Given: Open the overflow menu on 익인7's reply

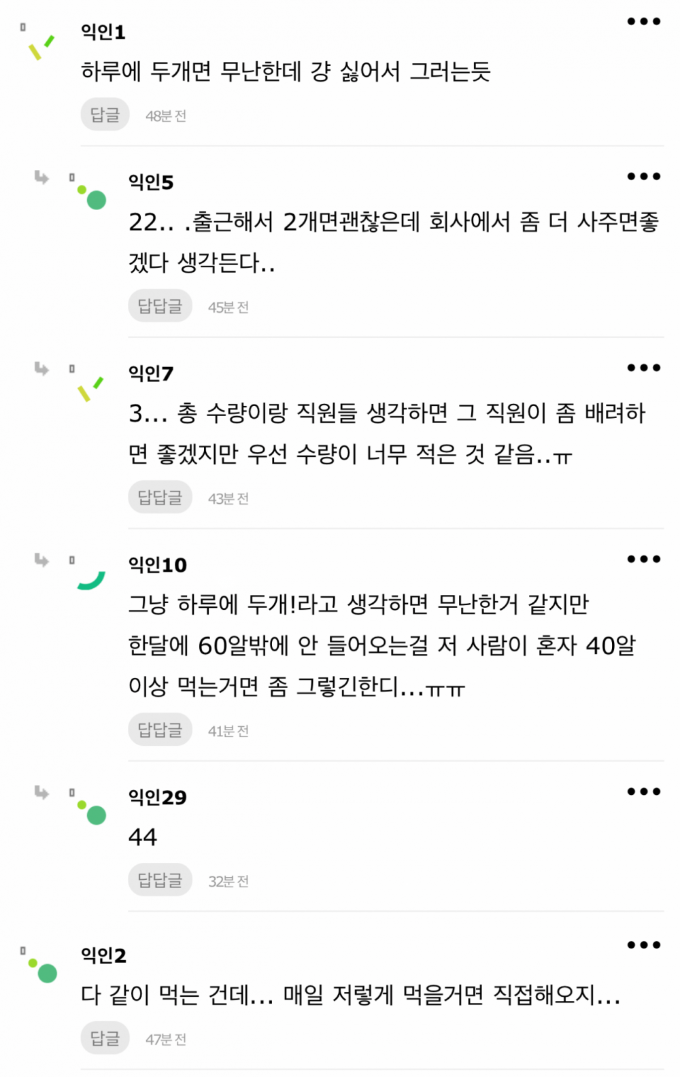Looking at the screenshot, I should 644,368.
